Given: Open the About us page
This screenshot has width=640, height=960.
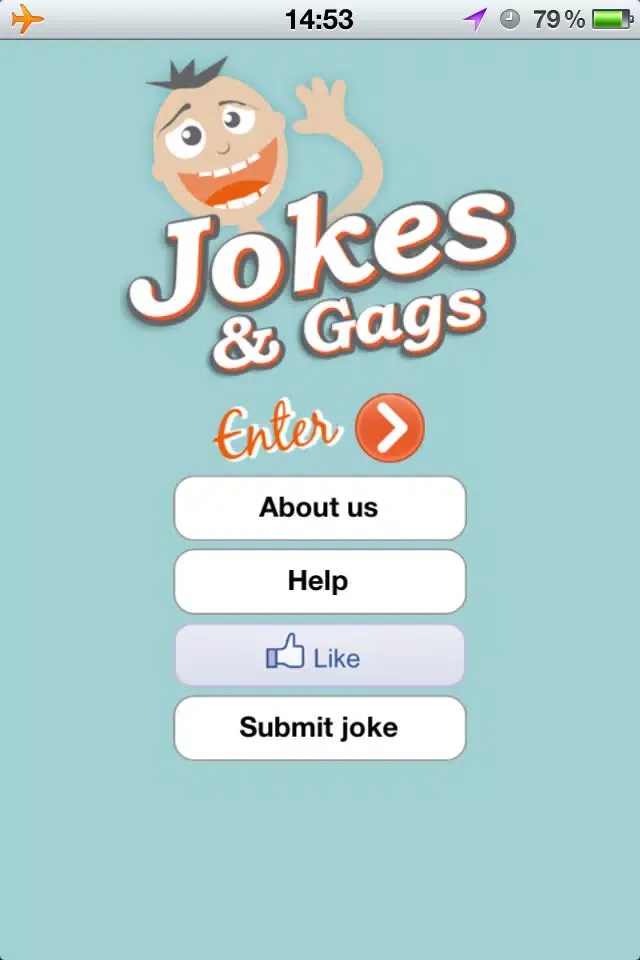Looking at the screenshot, I should pos(320,508).
